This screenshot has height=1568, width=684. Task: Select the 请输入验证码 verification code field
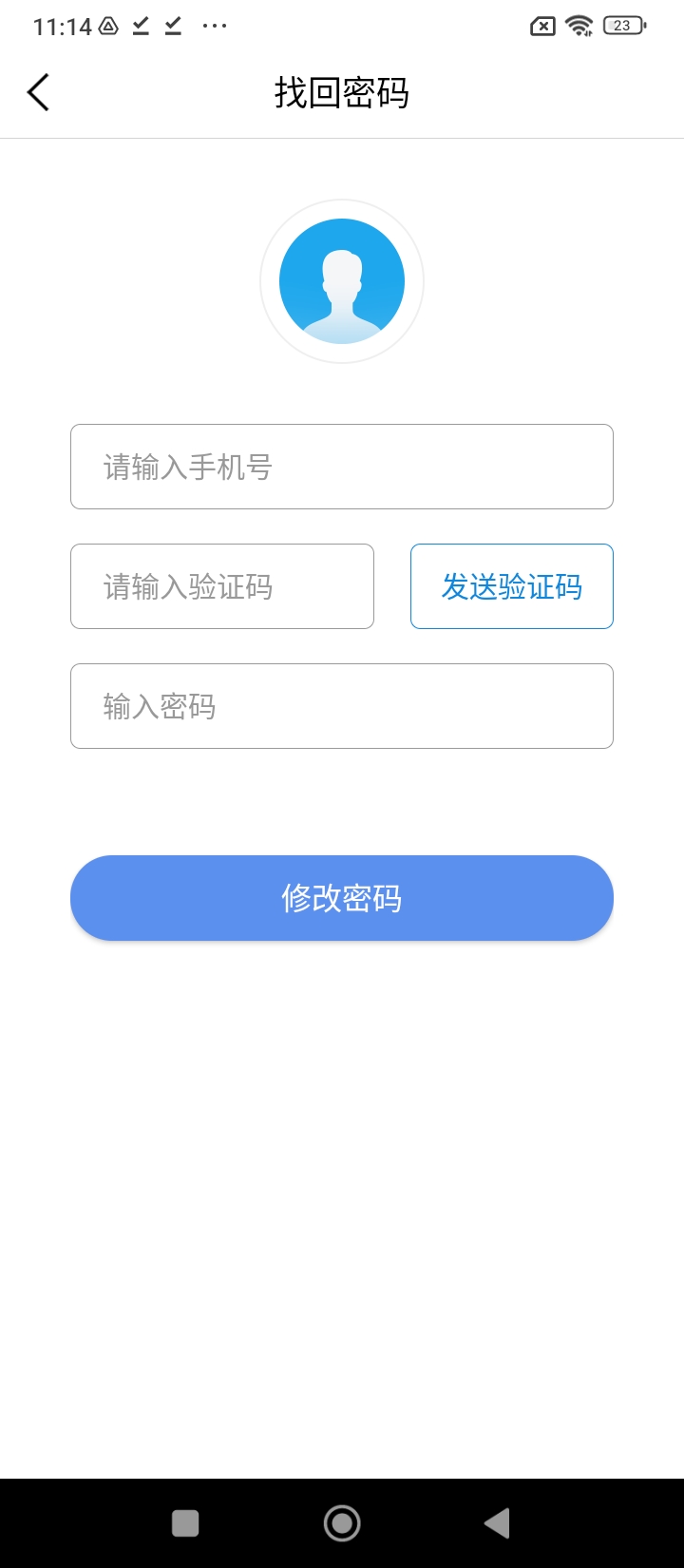click(222, 586)
